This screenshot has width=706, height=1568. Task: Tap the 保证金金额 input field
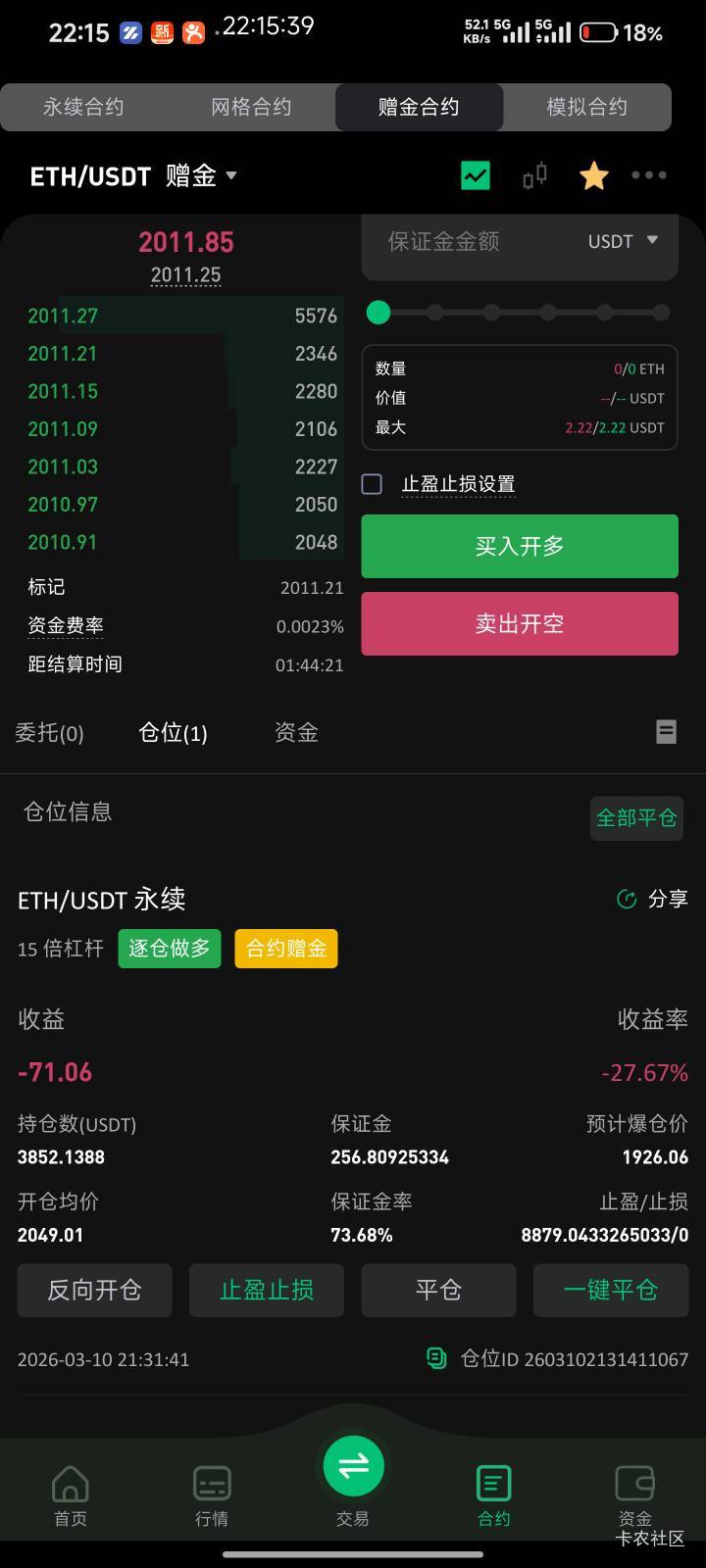coord(468,241)
